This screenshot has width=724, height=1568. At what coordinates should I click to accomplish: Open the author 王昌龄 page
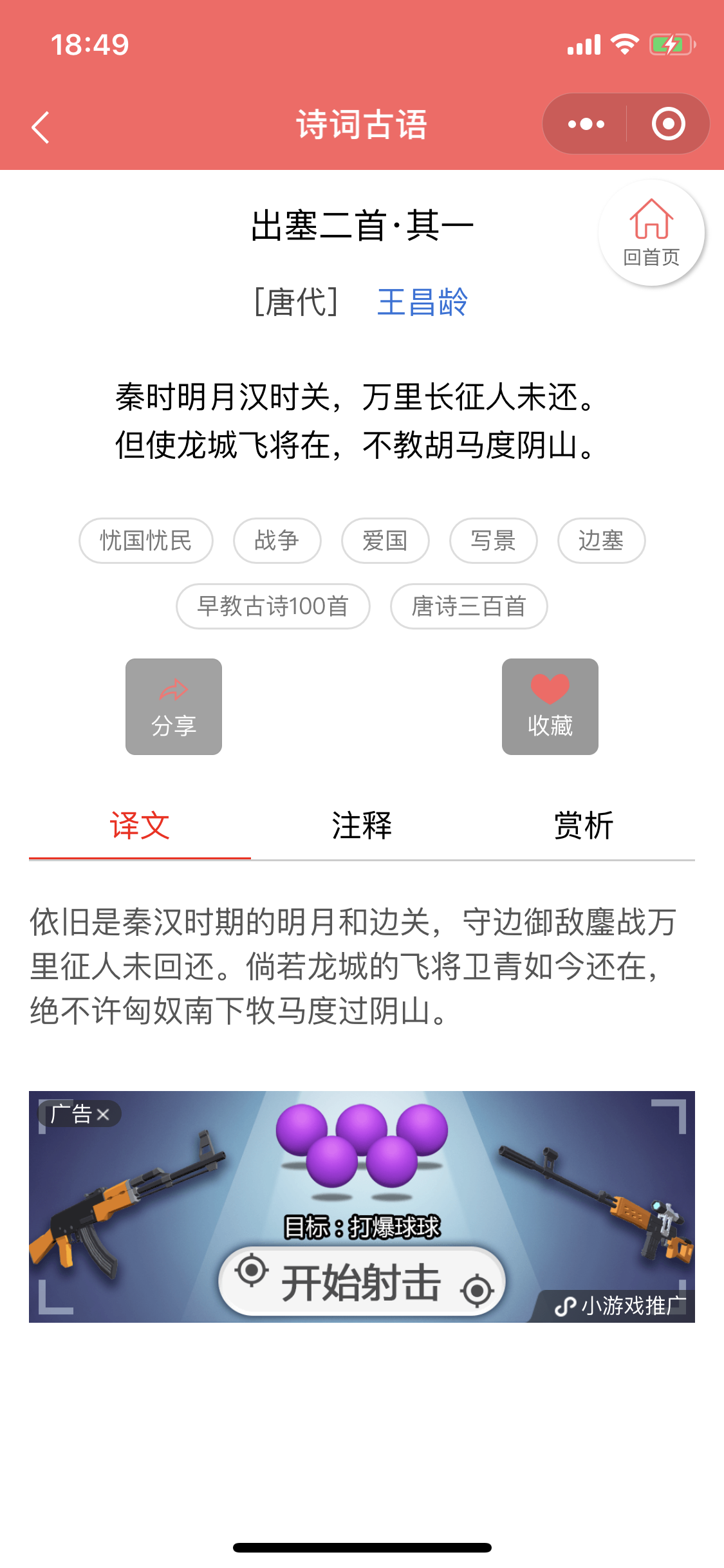point(422,302)
